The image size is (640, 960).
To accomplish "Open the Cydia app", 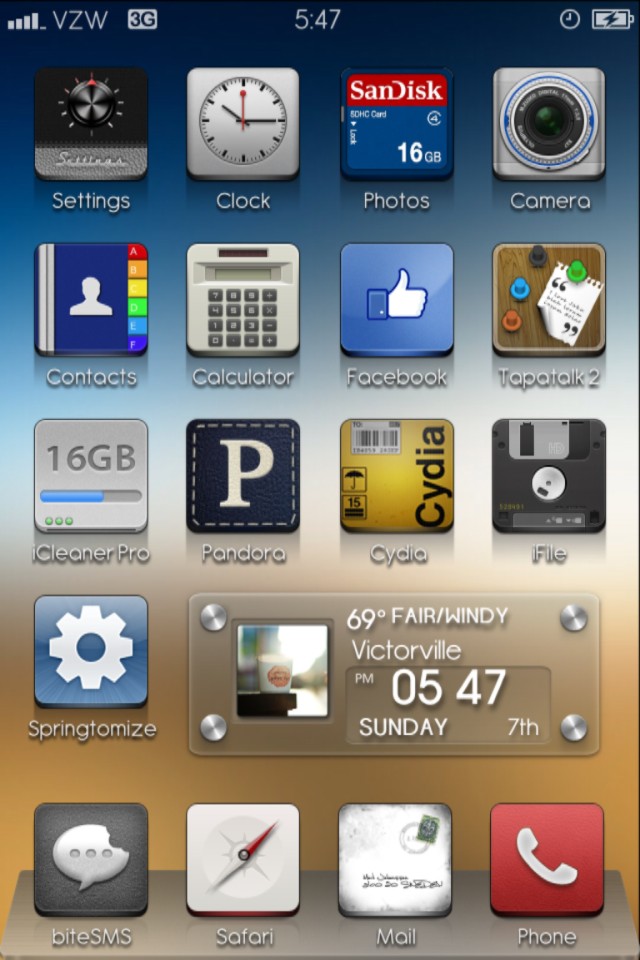I will (x=396, y=475).
